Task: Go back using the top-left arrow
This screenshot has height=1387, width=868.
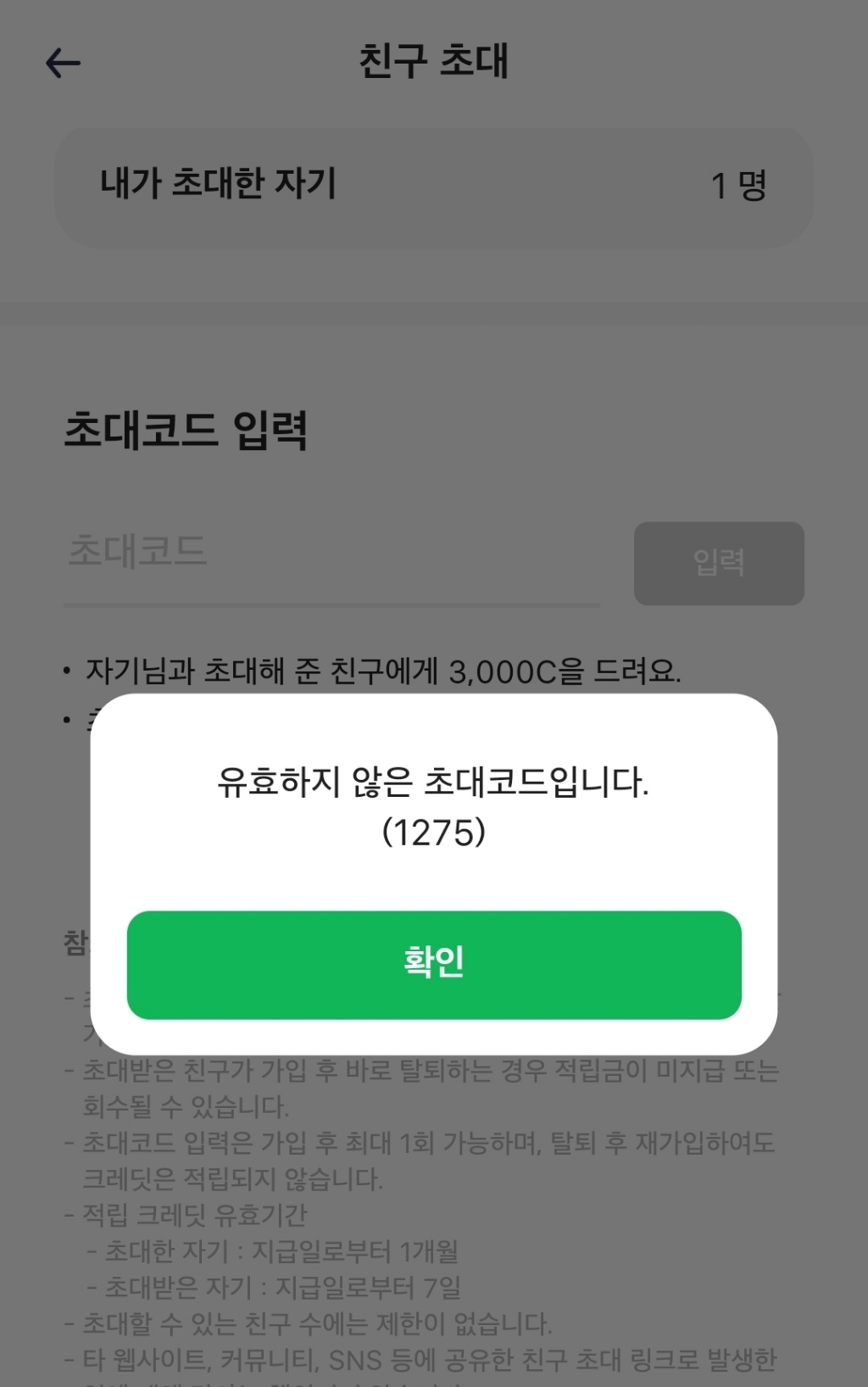Action: (x=63, y=63)
